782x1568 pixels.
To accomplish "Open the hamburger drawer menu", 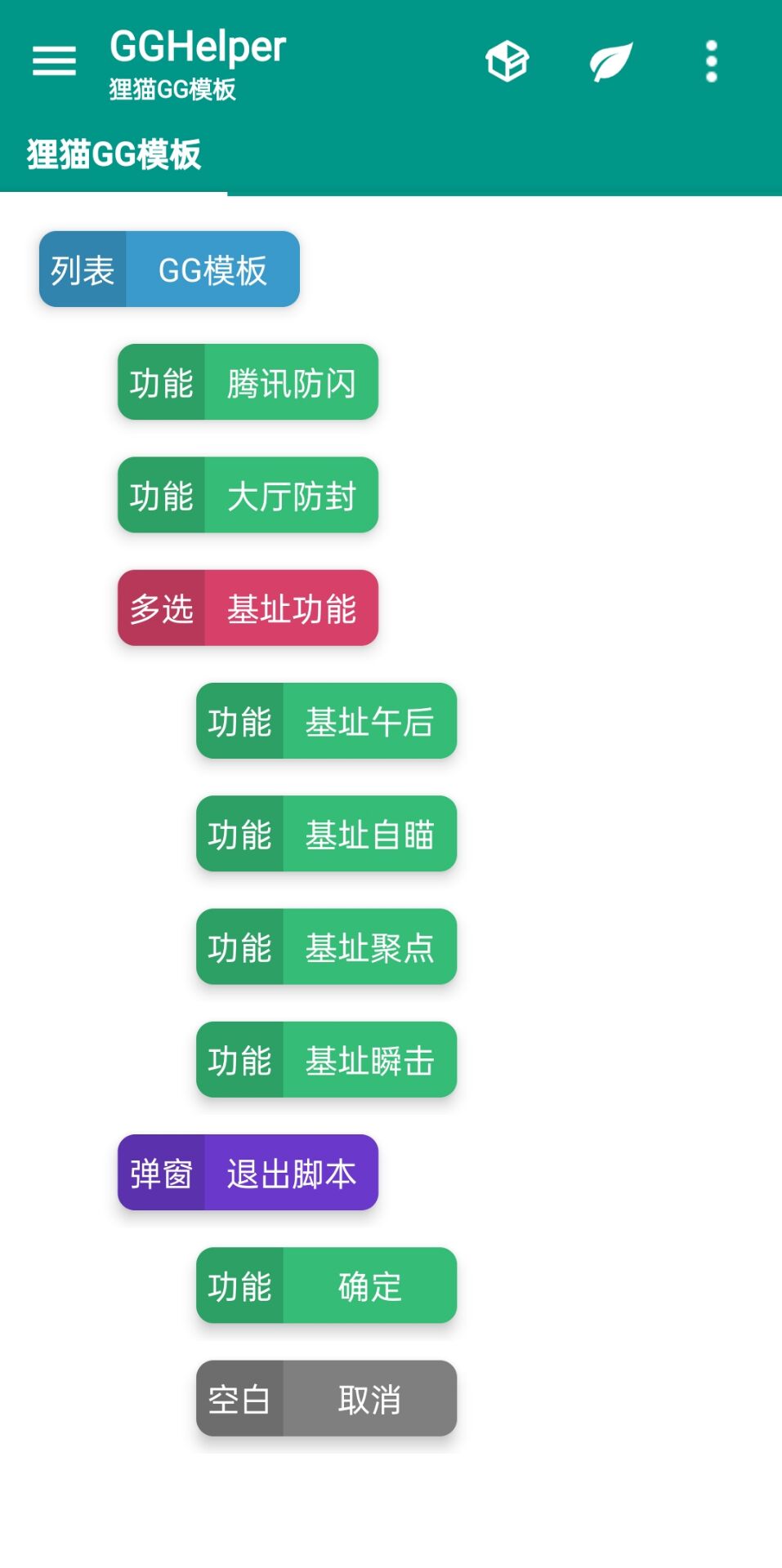I will (x=54, y=61).
